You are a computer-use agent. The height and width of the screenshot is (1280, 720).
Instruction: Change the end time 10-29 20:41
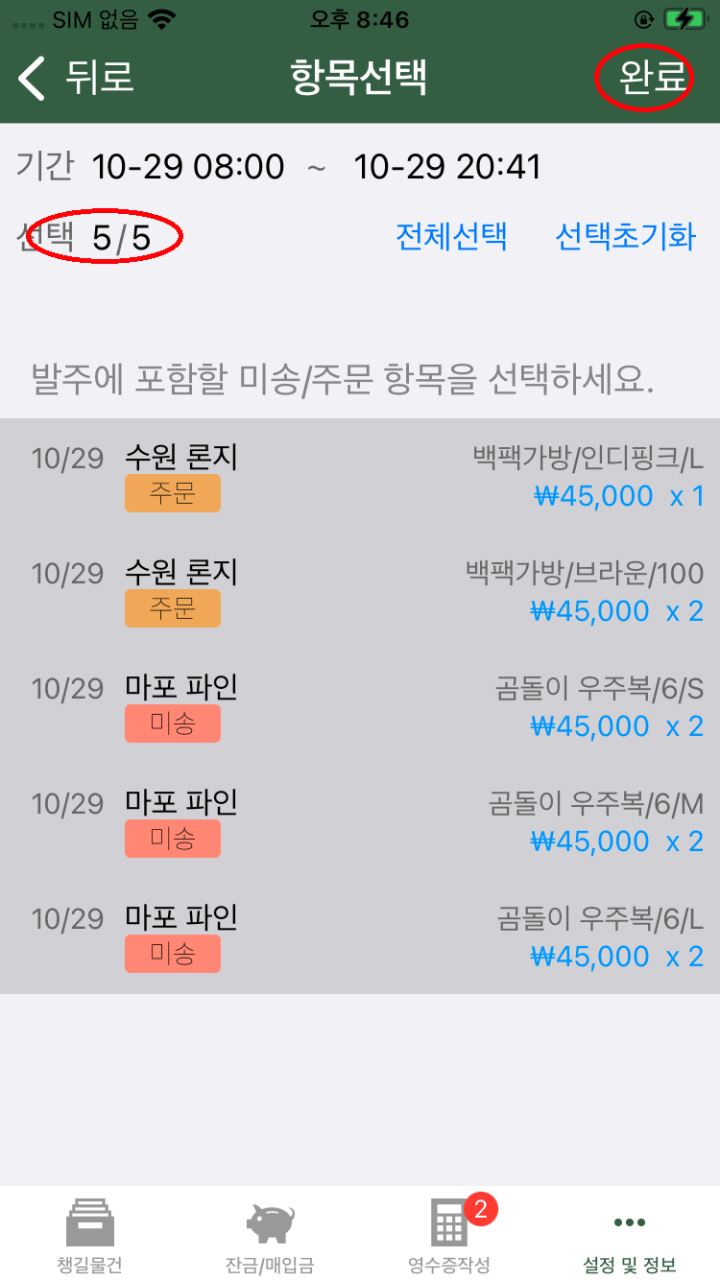pos(447,166)
